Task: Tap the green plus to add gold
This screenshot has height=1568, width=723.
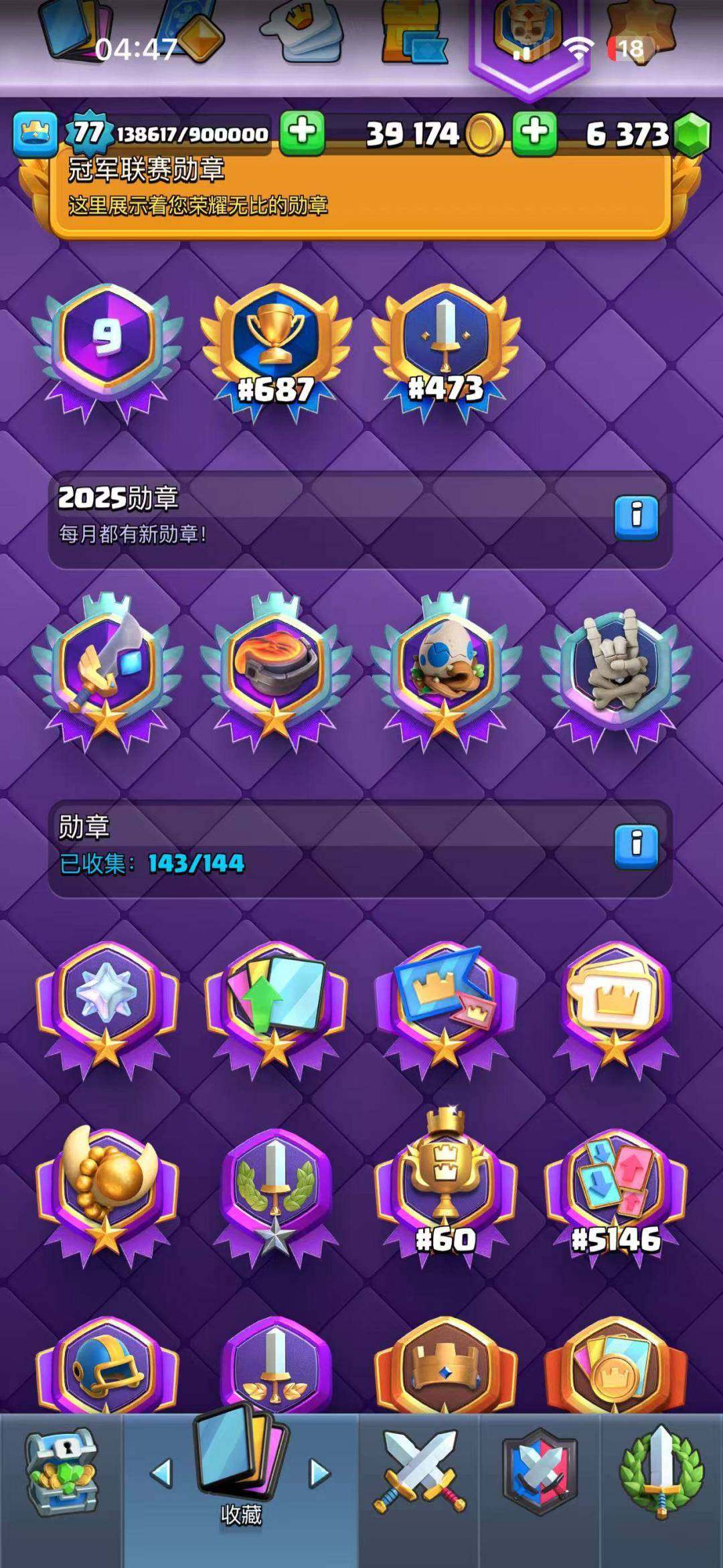Action: tap(534, 132)
